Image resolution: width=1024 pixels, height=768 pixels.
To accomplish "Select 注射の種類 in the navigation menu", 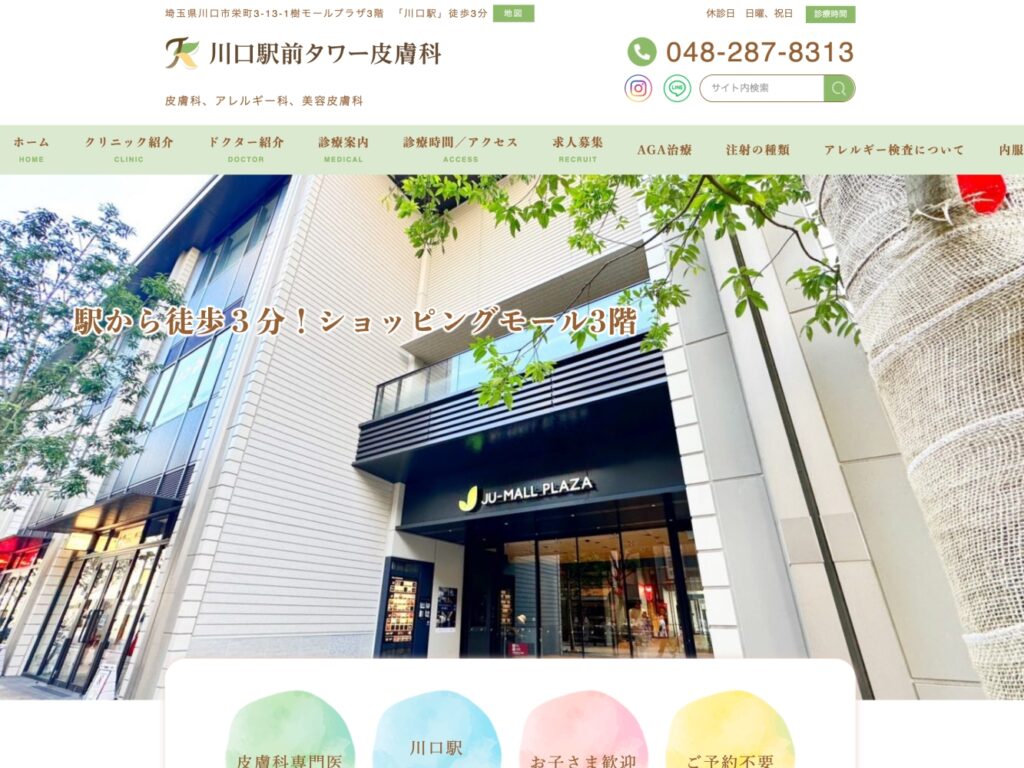I will point(757,150).
